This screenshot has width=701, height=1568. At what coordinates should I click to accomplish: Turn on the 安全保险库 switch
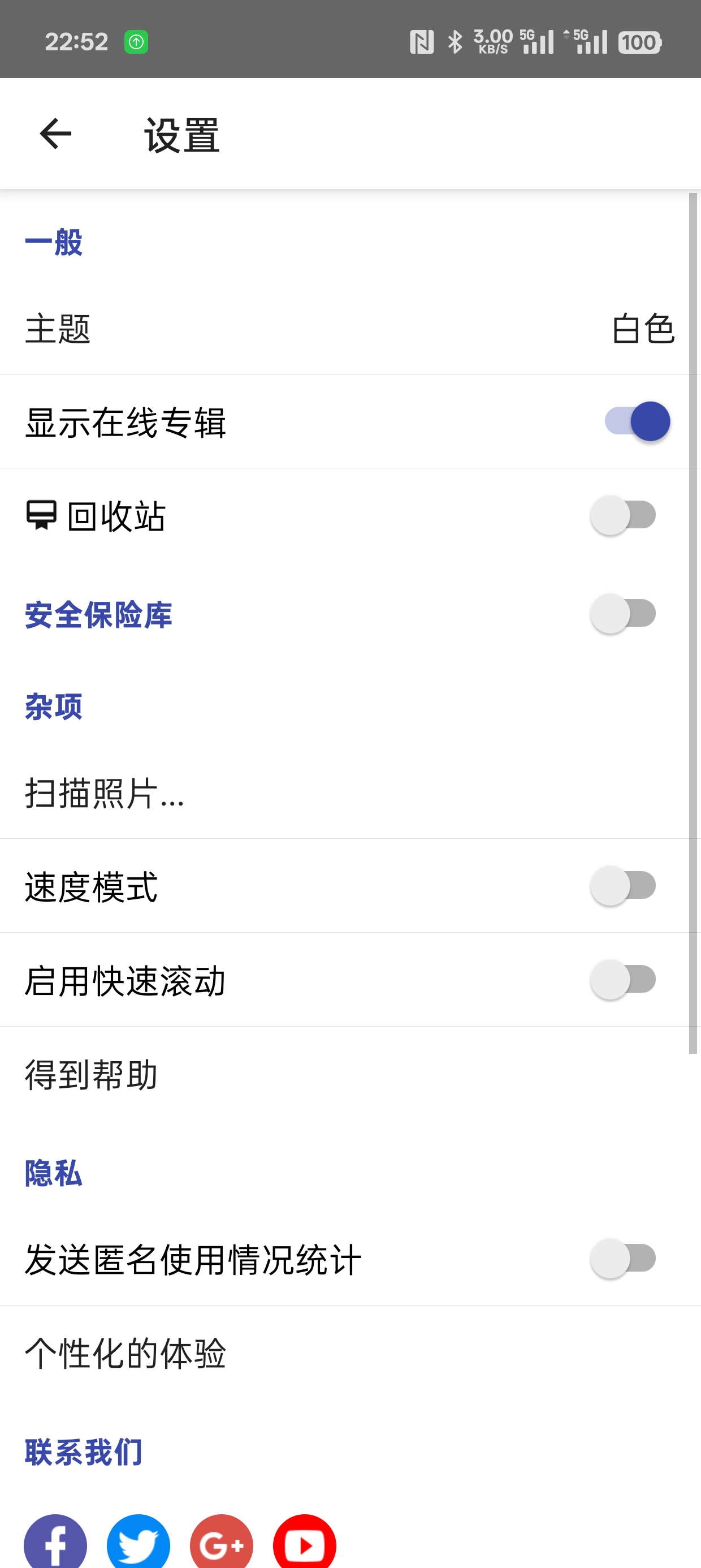click(623, 614)
